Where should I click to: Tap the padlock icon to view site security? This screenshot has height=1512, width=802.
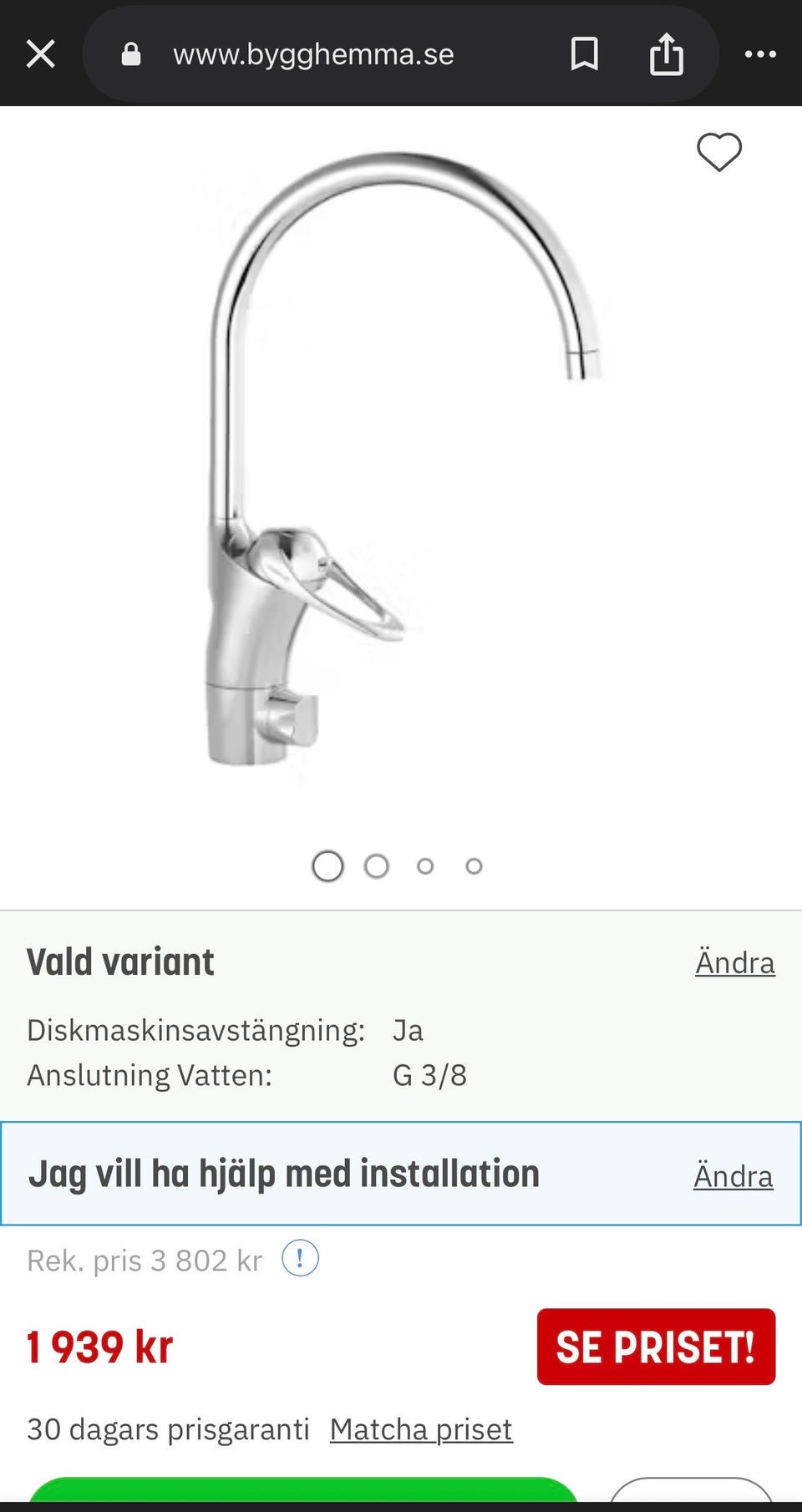pyautogui.click(x=132, y=53)
